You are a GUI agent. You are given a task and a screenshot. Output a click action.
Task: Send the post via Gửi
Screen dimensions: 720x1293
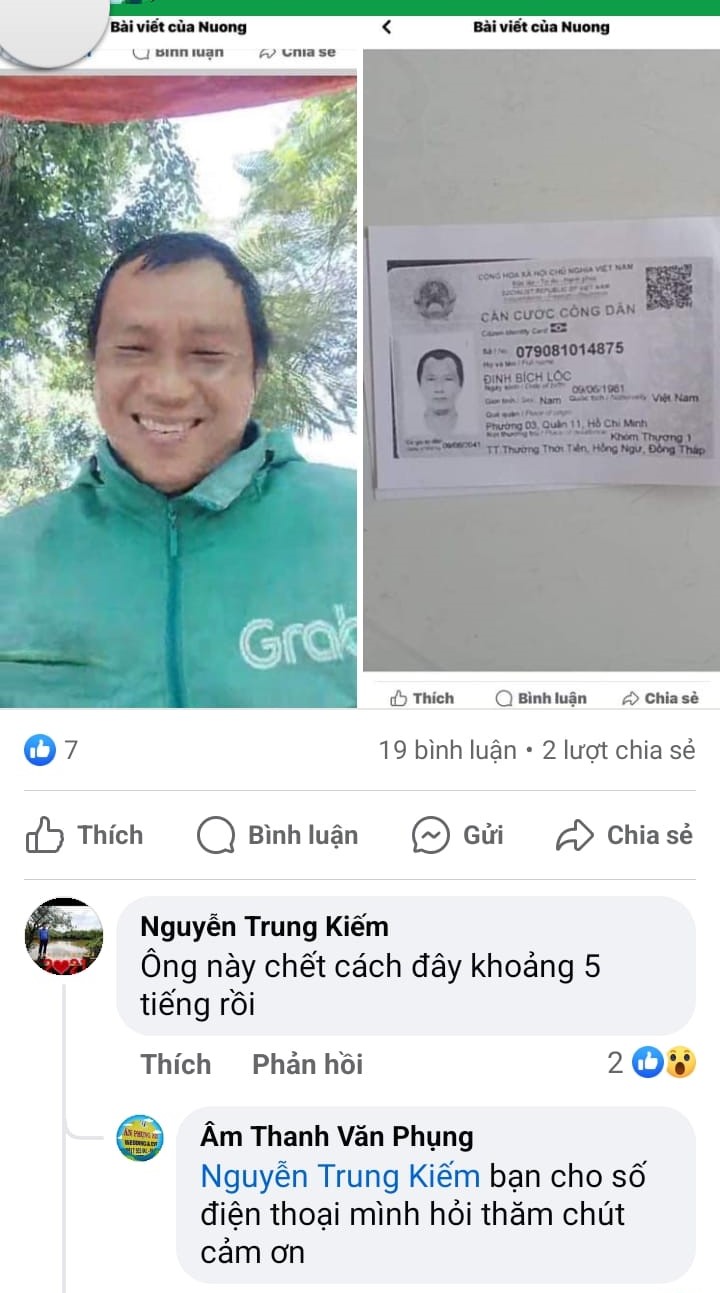pos(458,835)
